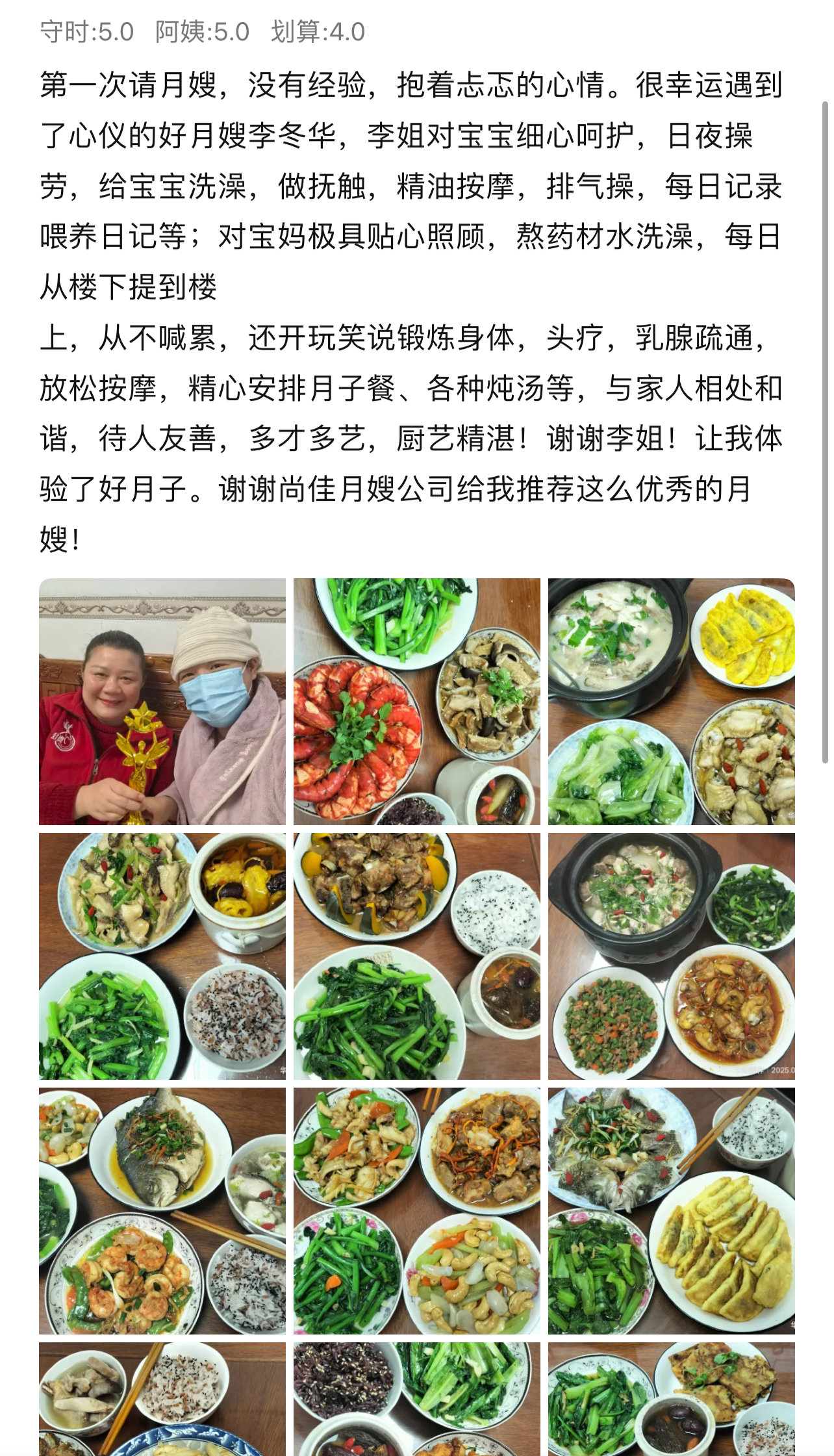Open the fish soup pot with yellow egg dumplings photo
The image size is (834, 1456).
pos(671,702)
